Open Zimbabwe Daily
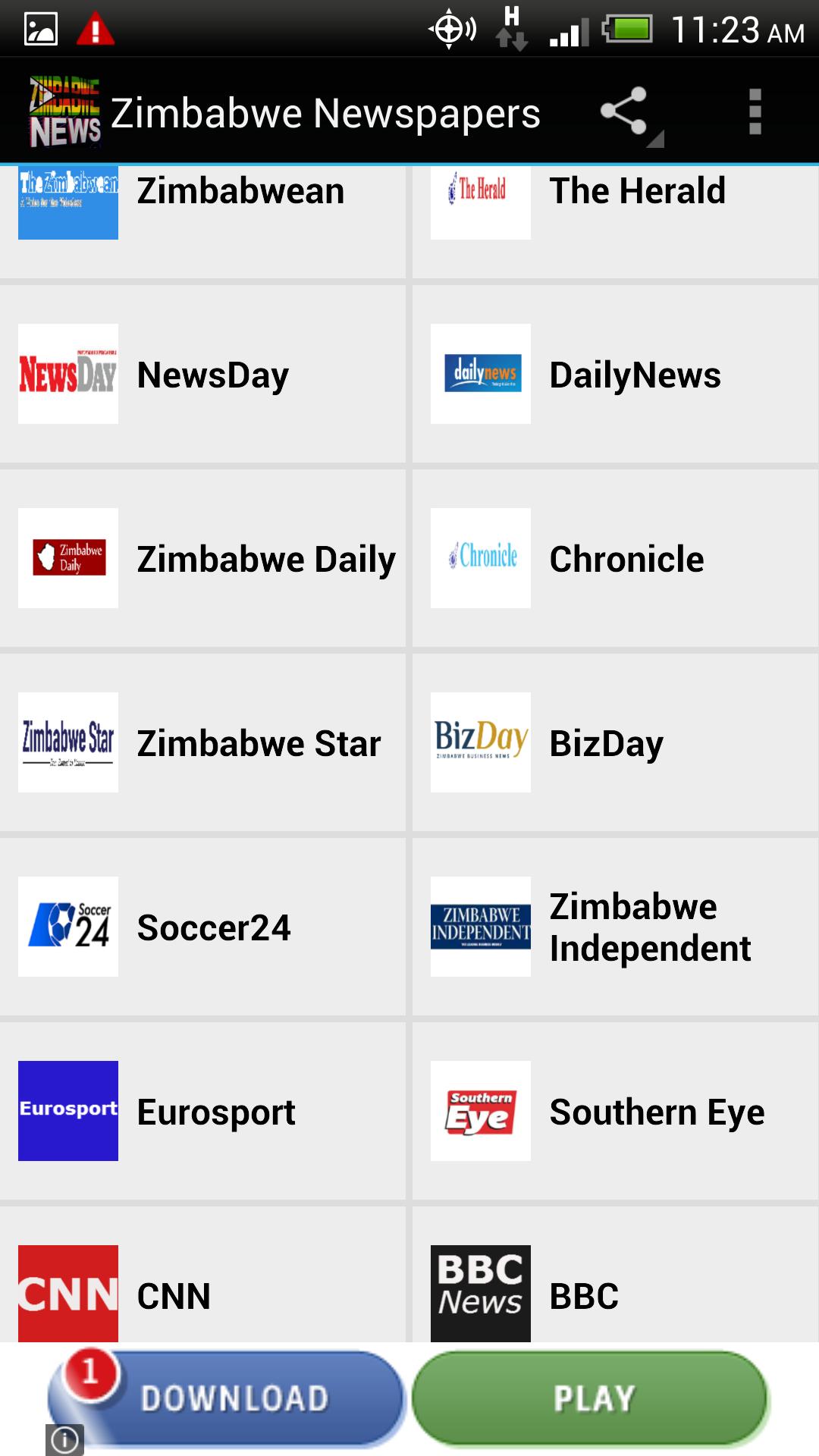Image resolution: width=819 pixels, height=1456 pixels. pyautogui.click(x=202, y=558)
